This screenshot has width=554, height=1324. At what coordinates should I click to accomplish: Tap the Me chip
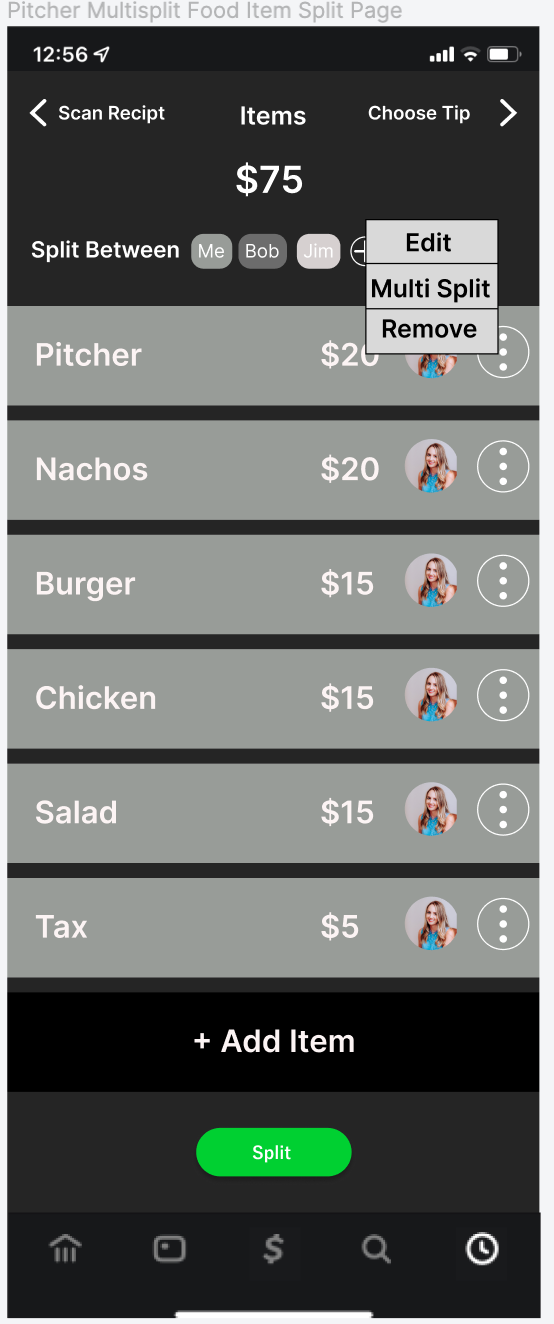[x=211, y=251]
